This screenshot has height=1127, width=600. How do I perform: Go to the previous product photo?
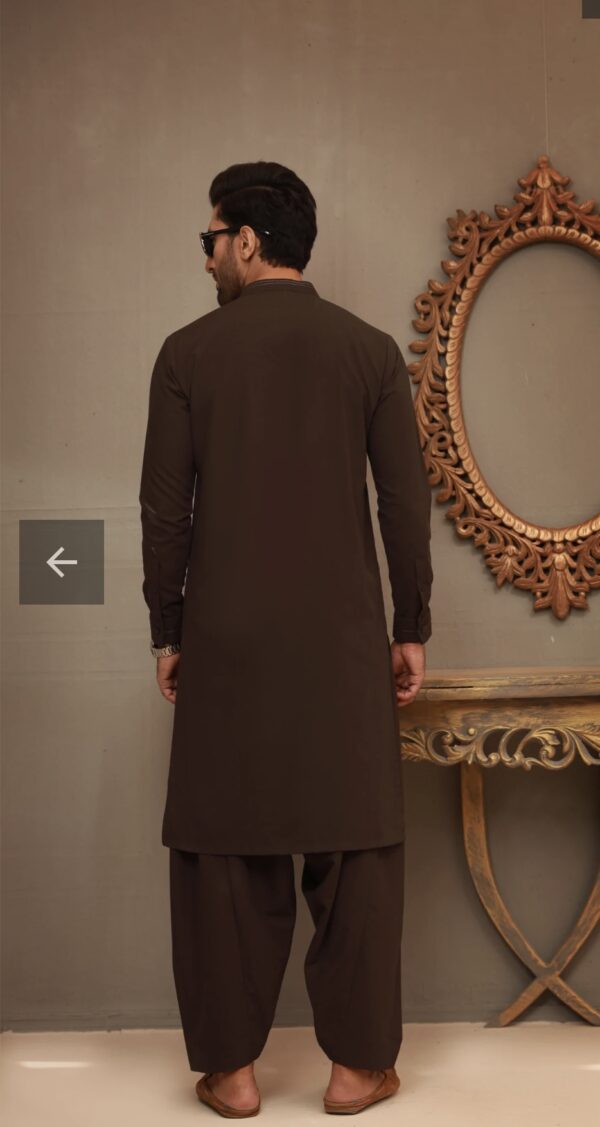coord(61,562)
